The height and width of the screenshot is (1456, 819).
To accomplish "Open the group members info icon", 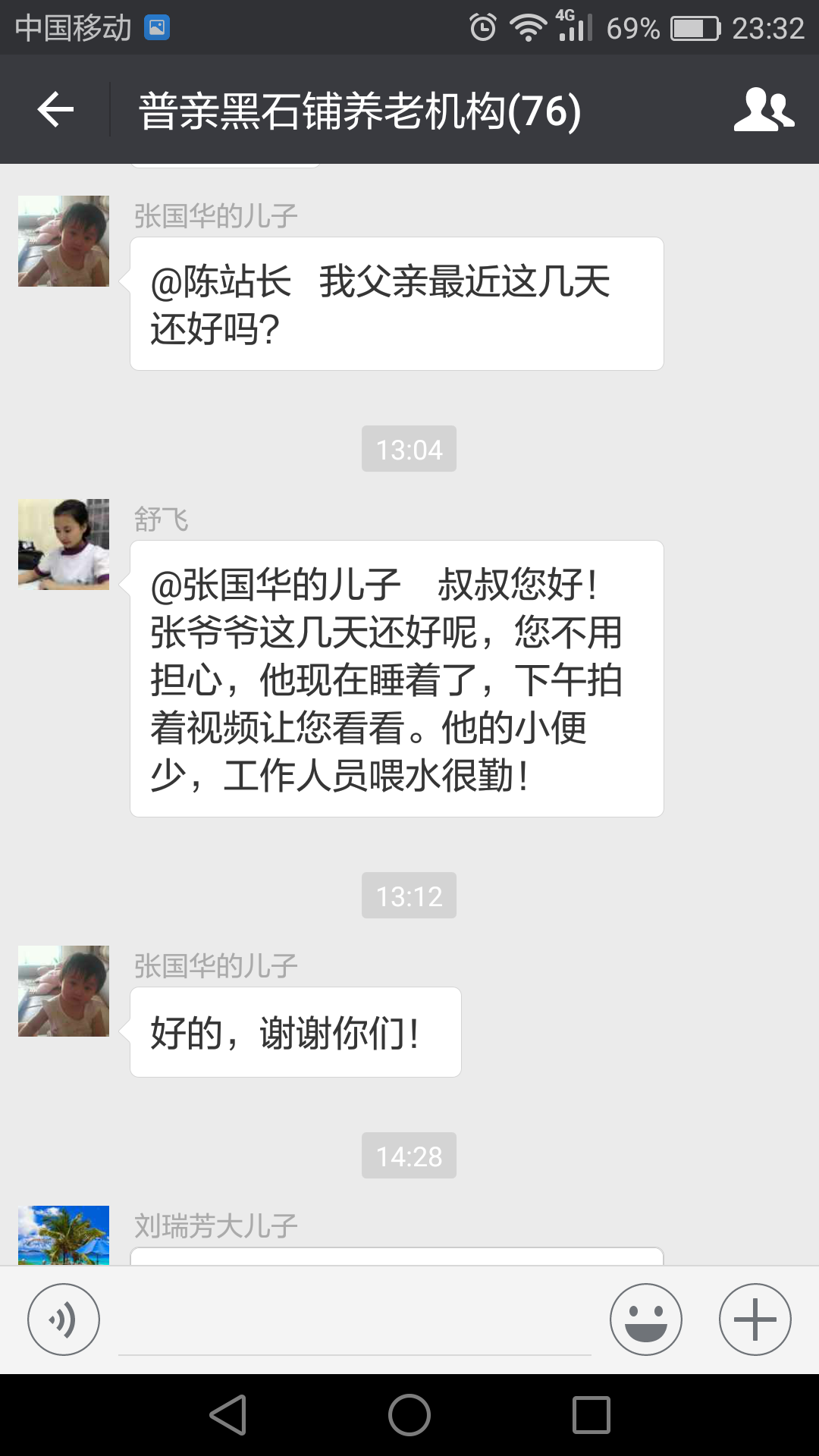I will pos(763,110).
